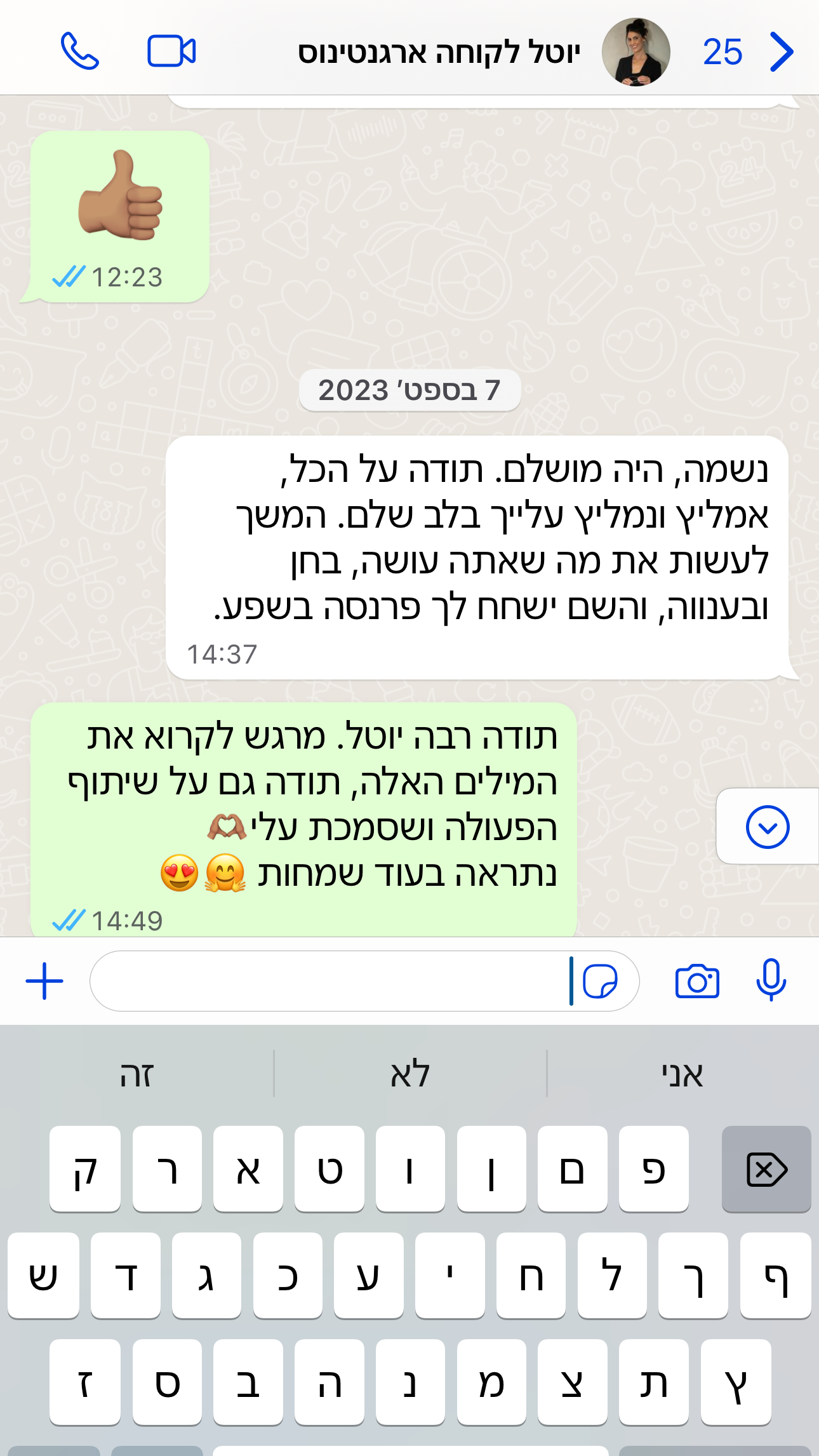This screenshot has width=819, height=1456.
Task: Focus the message text field
Action: (x=330, y=981)
